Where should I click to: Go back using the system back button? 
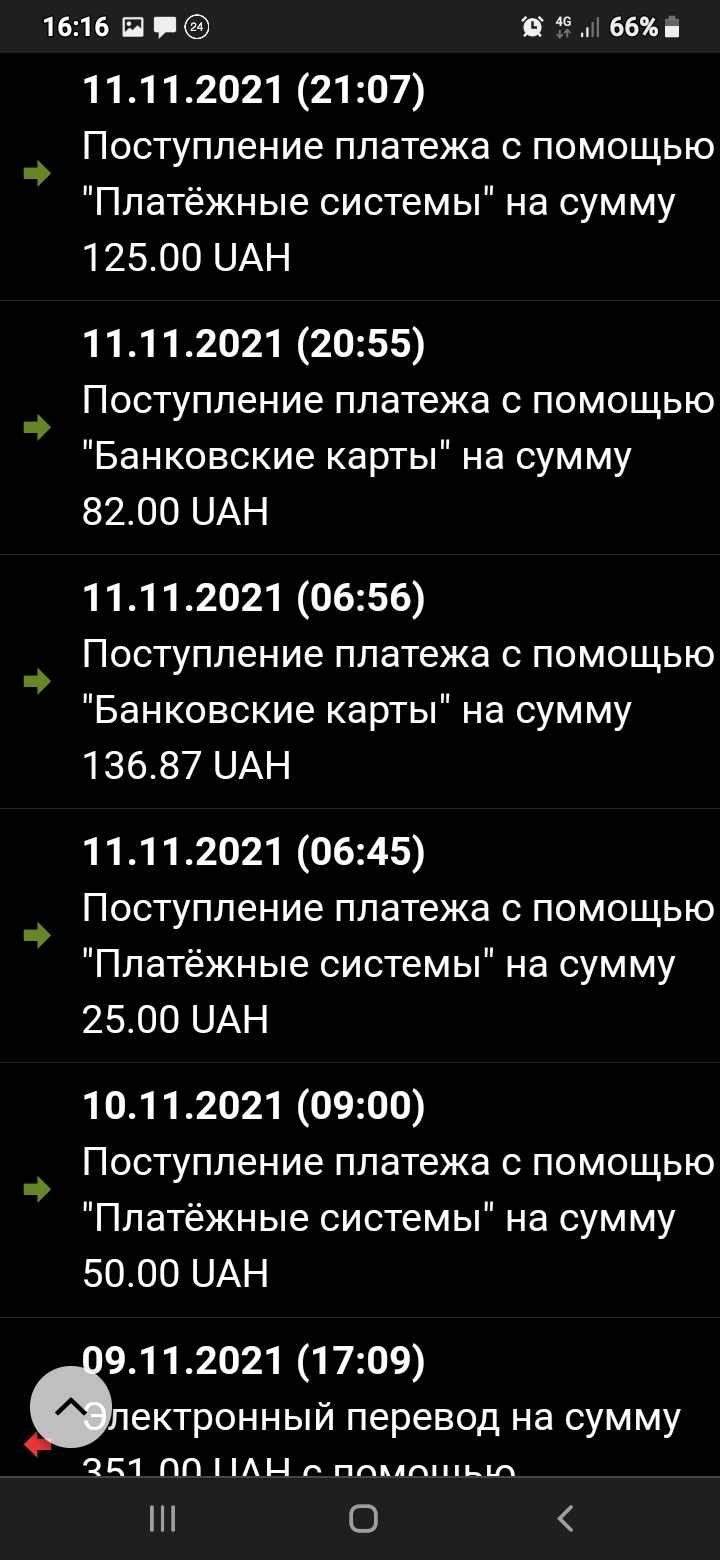click(x=565, y=1519)
